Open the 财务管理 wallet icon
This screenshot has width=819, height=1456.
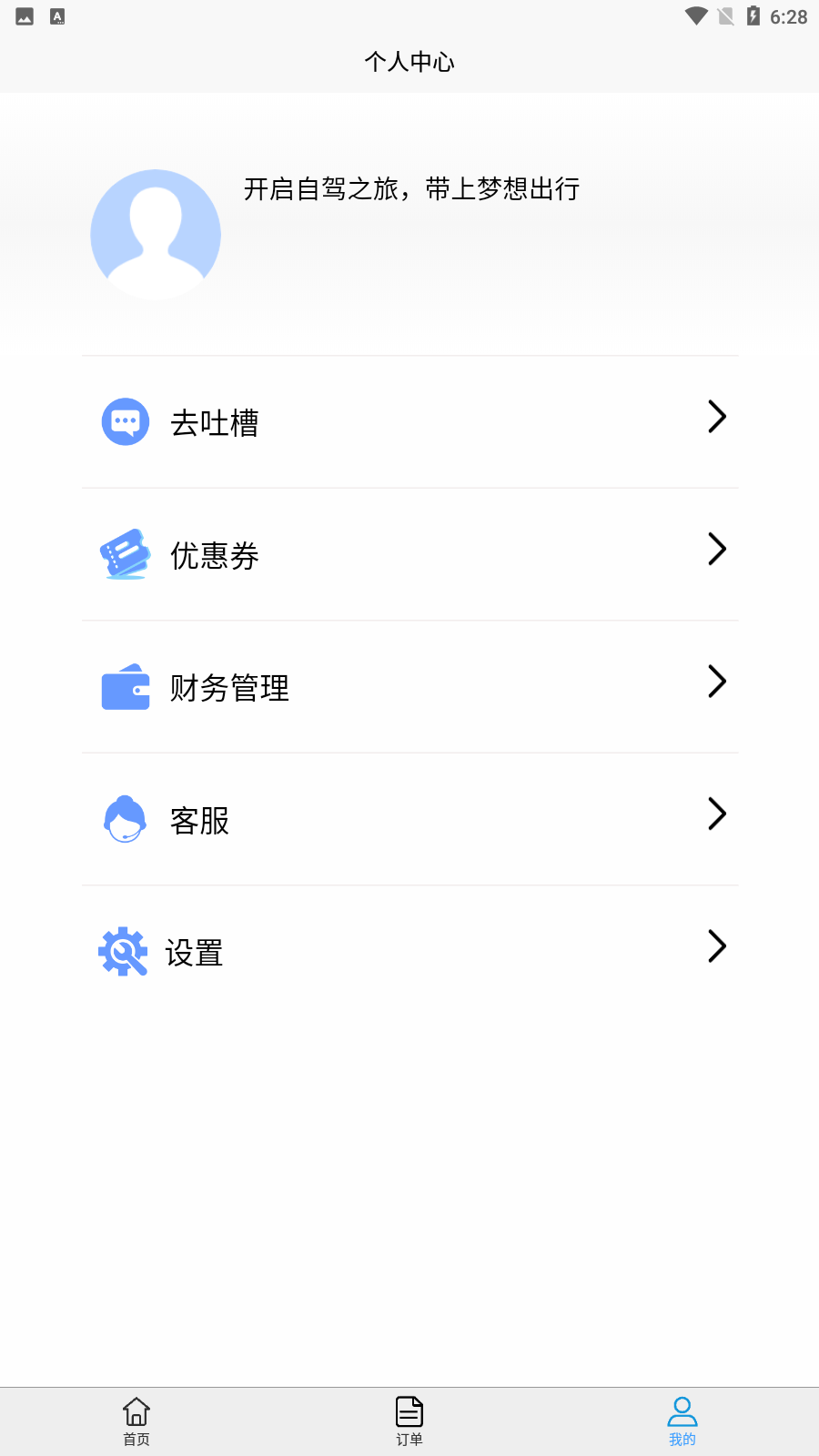(x=125, y=686)
